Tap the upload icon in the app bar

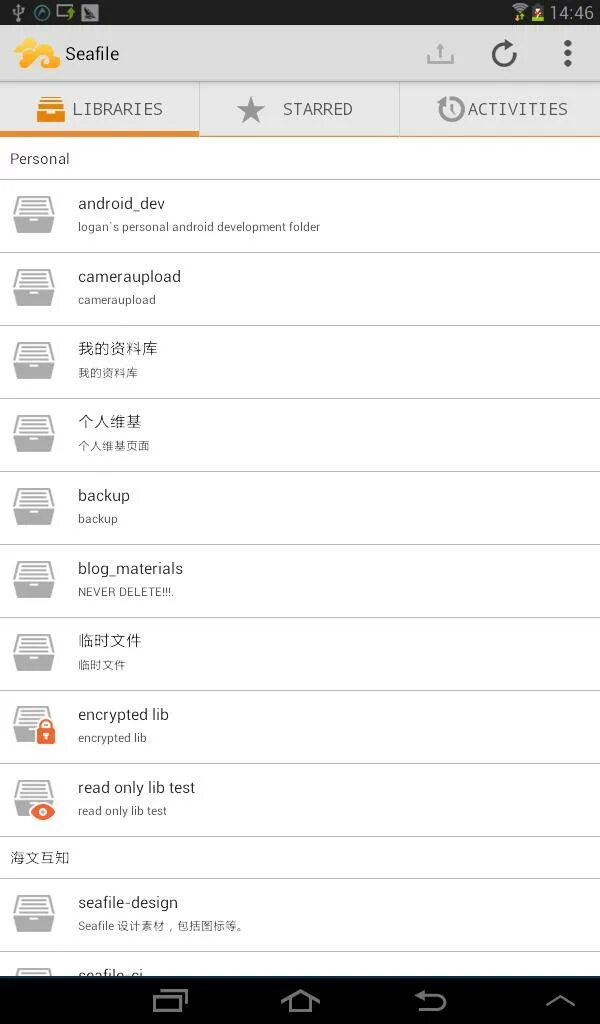440,54
